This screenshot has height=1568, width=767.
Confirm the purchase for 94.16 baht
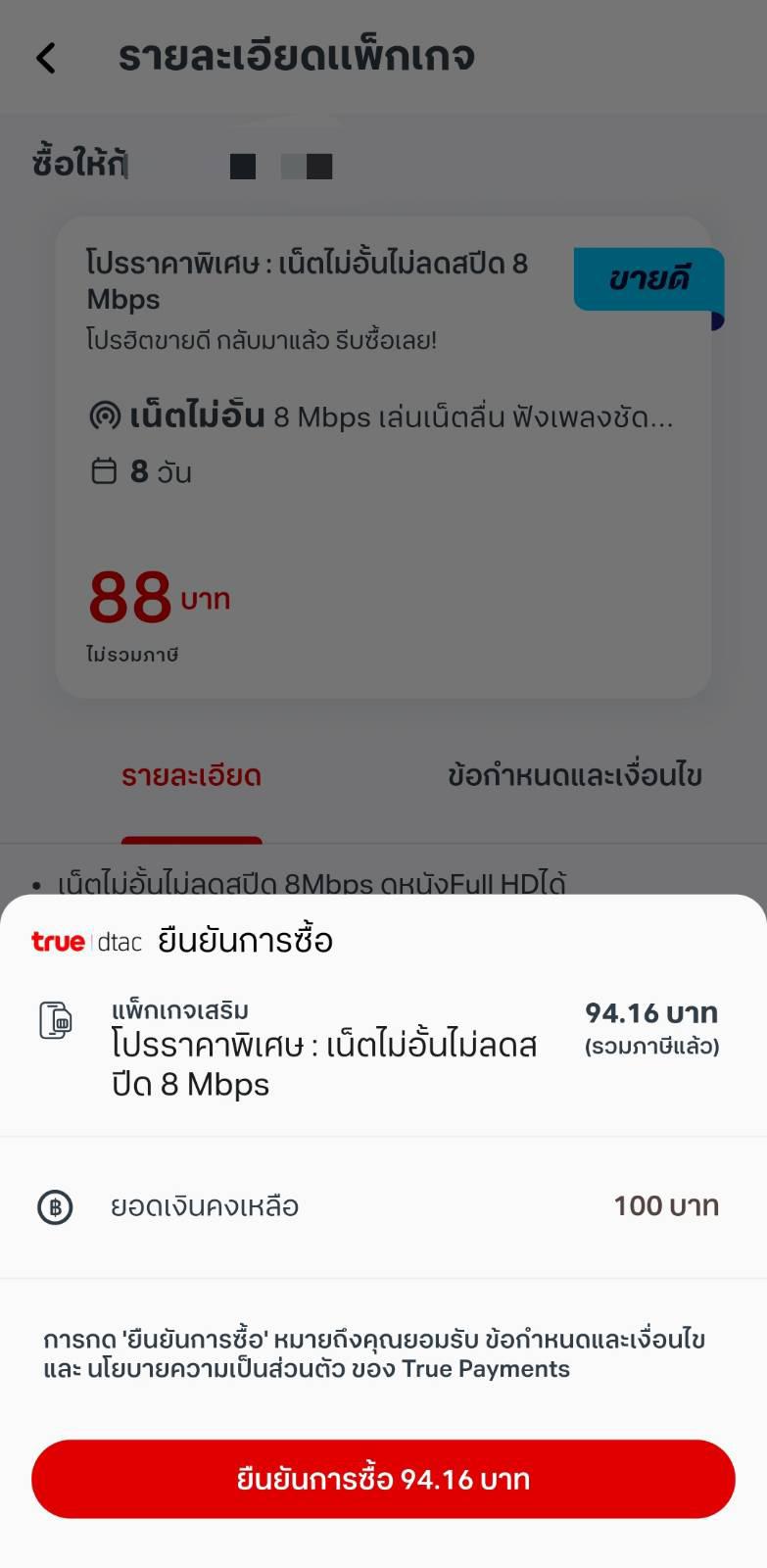(x=383, y=1479)
